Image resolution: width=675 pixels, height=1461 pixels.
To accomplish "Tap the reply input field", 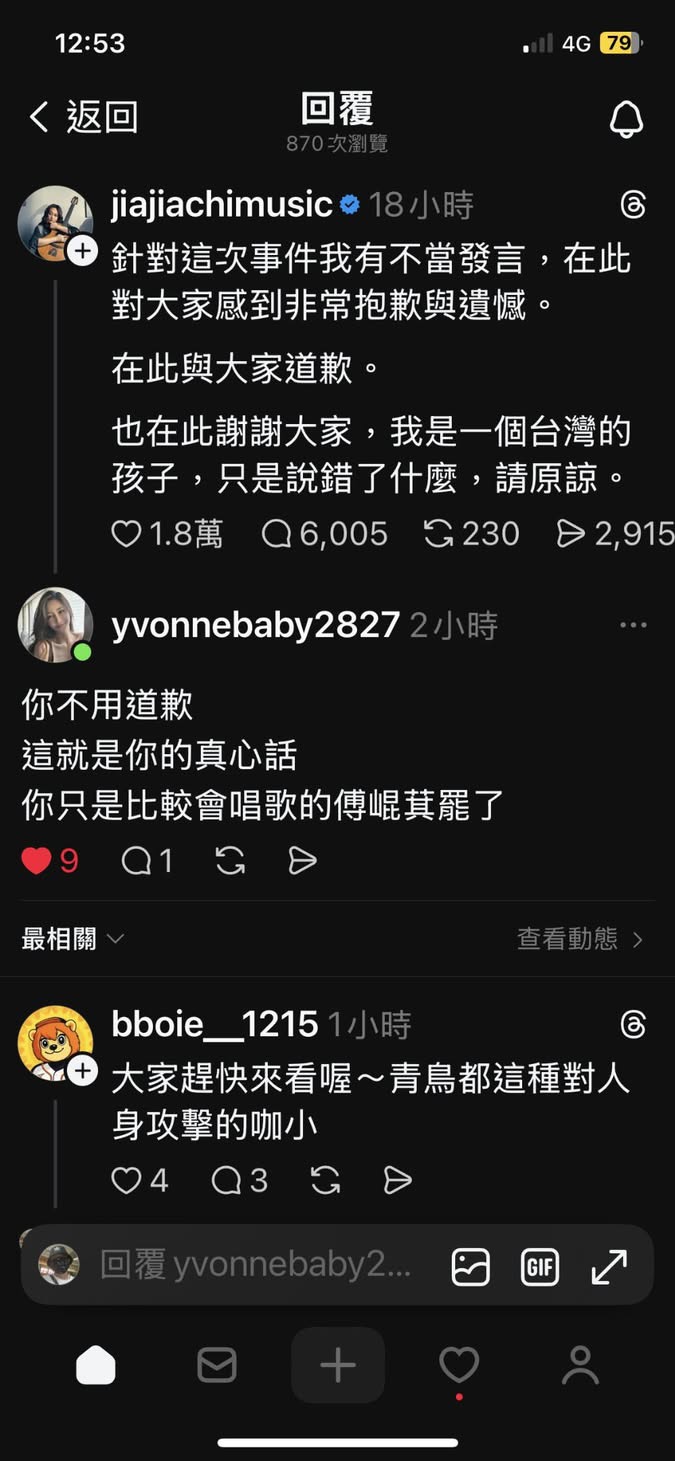I will 255,1265.
